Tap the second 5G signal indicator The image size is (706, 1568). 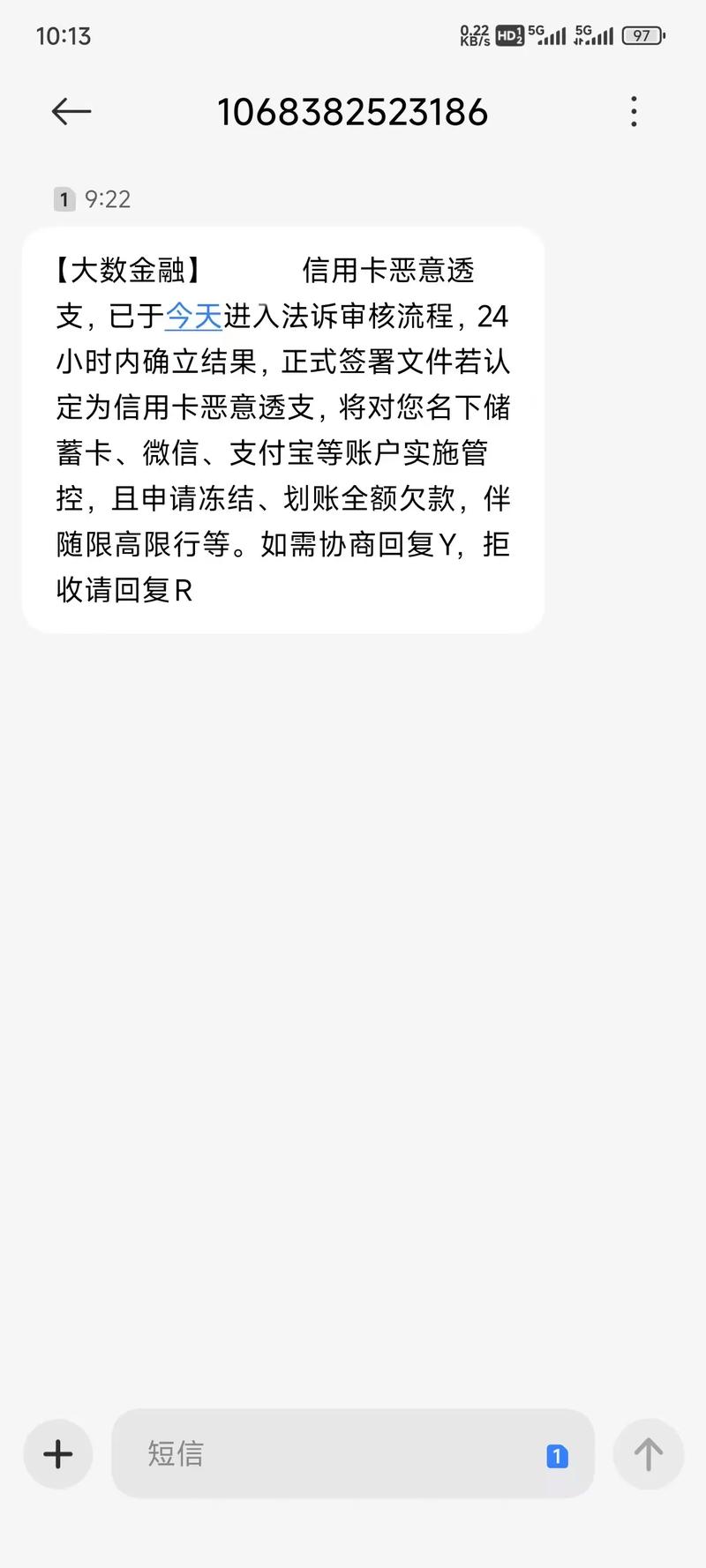coord(594,36)
